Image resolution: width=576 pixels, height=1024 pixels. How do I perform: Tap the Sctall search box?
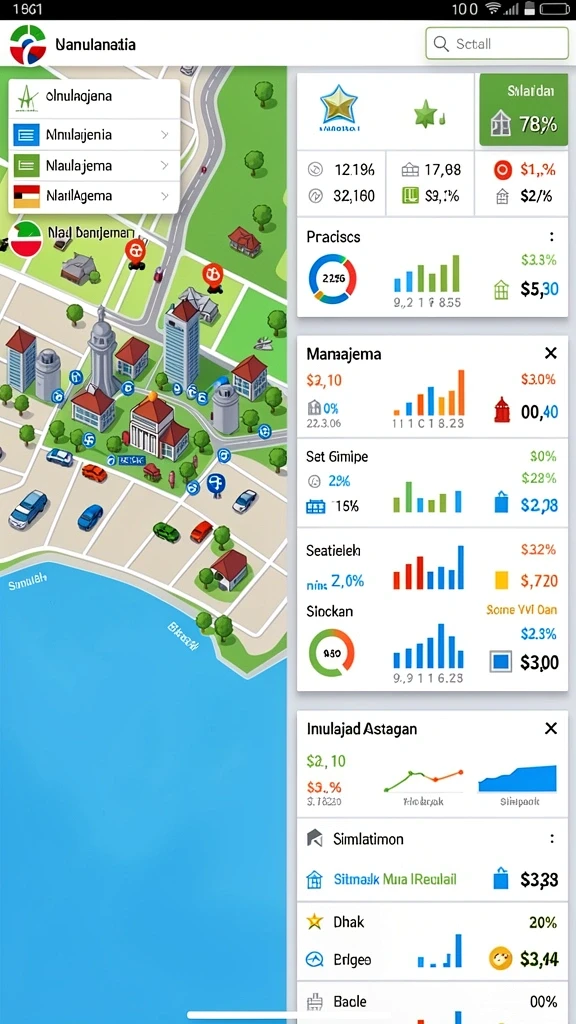tap(497, 44)
